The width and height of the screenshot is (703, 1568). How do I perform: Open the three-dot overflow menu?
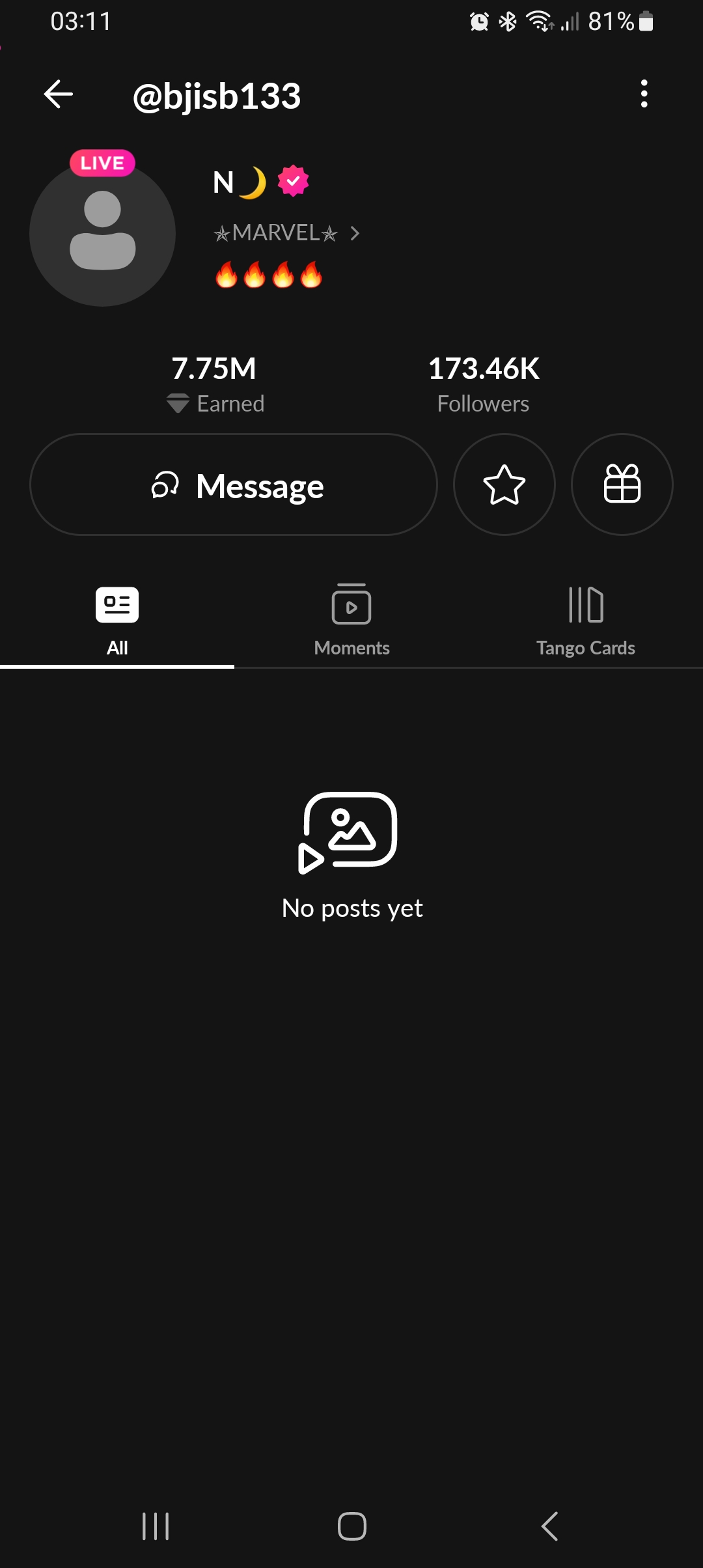(x=644, y=94)
